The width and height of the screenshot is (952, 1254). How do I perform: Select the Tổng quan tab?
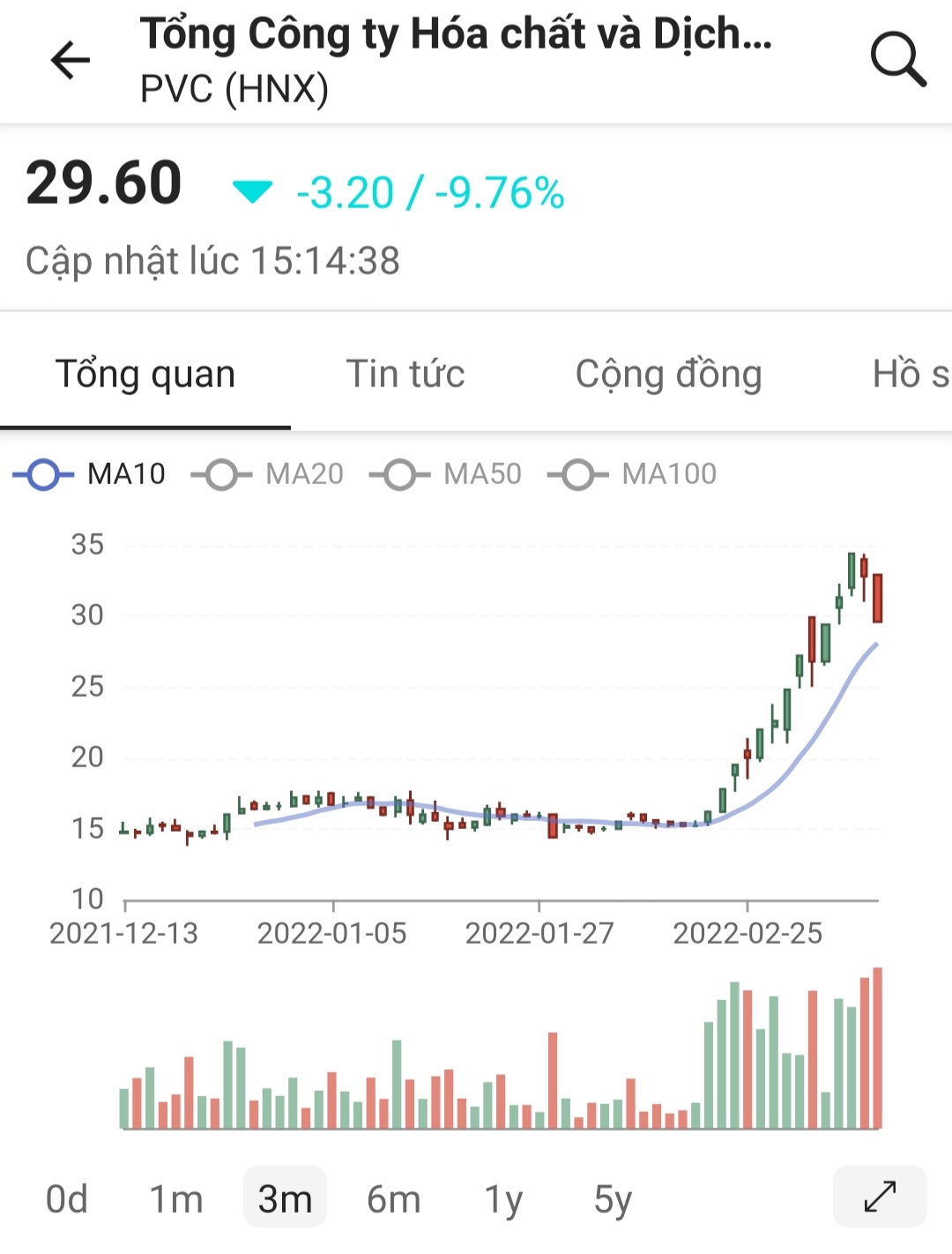(145, 374)
